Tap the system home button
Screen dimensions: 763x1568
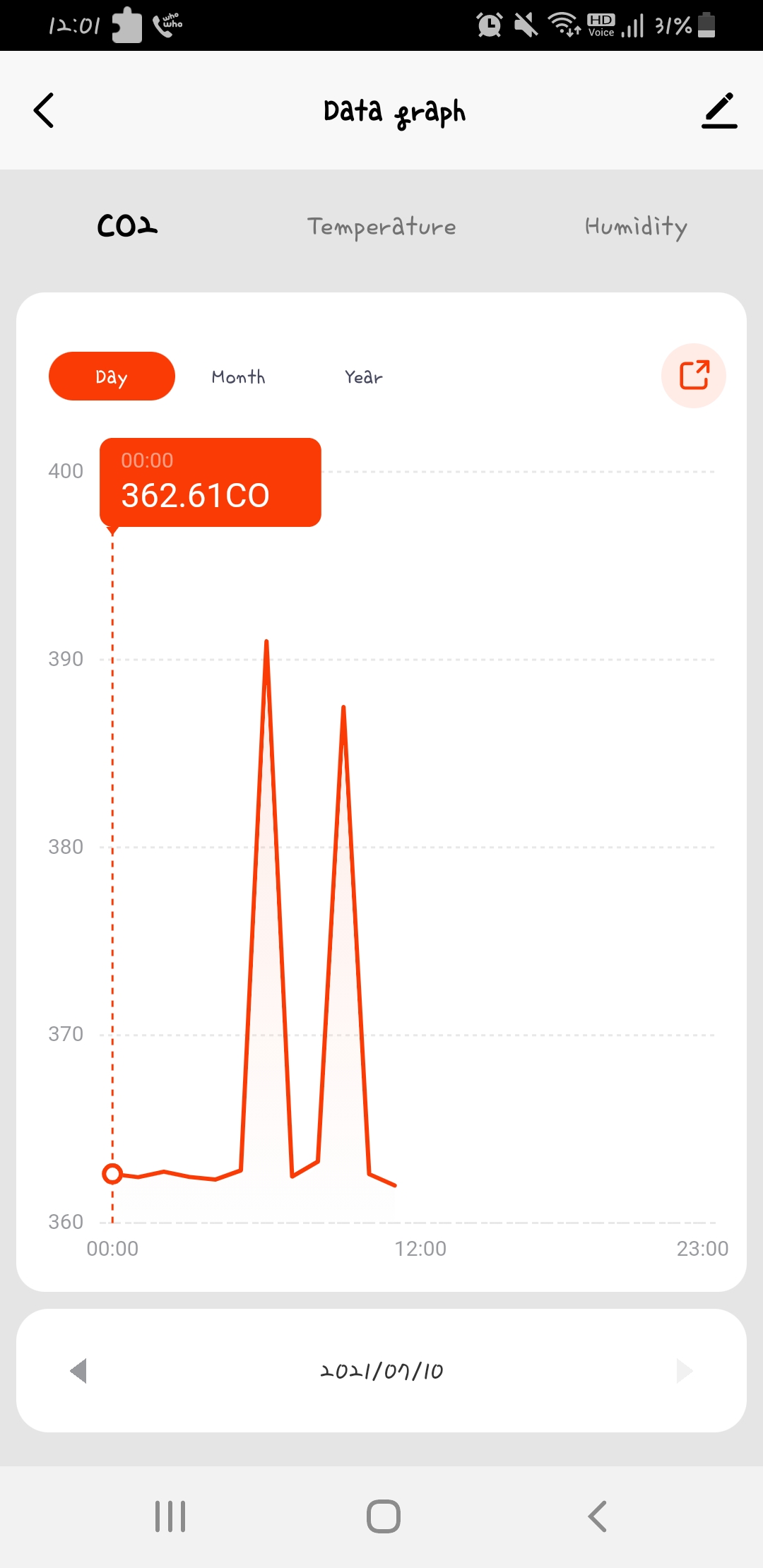tap(383, 1516)
